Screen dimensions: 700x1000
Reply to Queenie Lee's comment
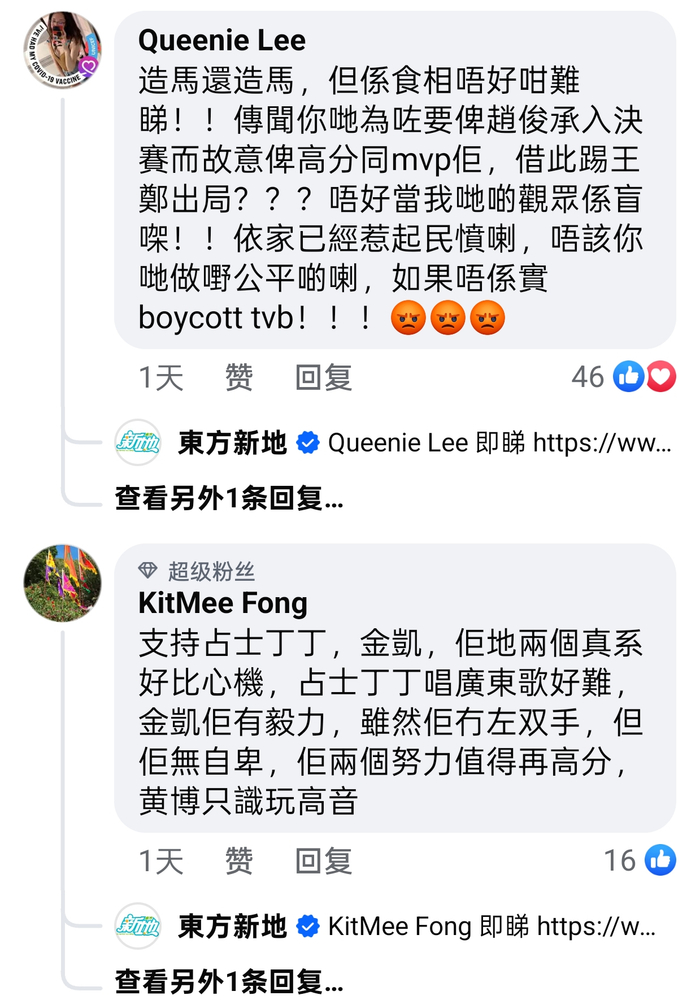(x=324, y=377)
